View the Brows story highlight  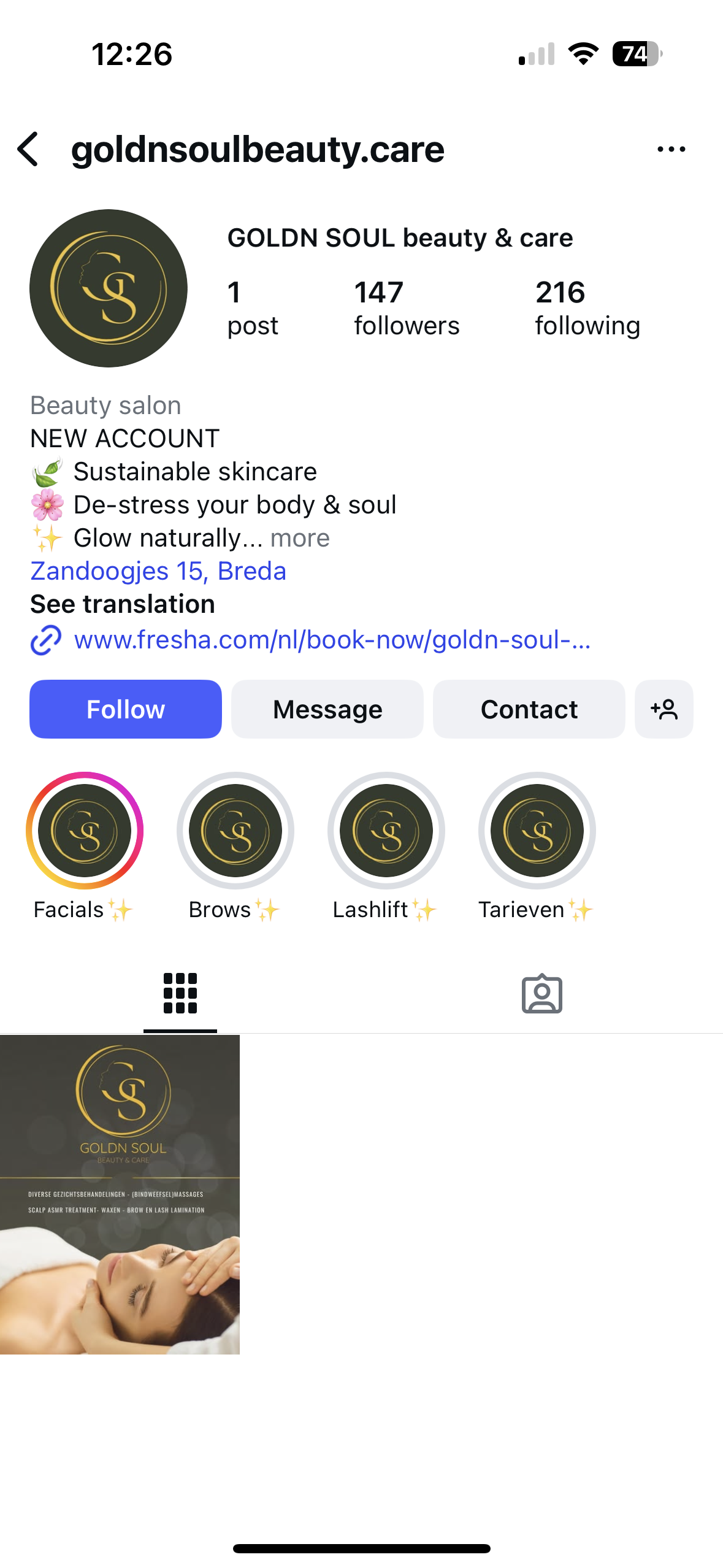click(x=235, y=831)
